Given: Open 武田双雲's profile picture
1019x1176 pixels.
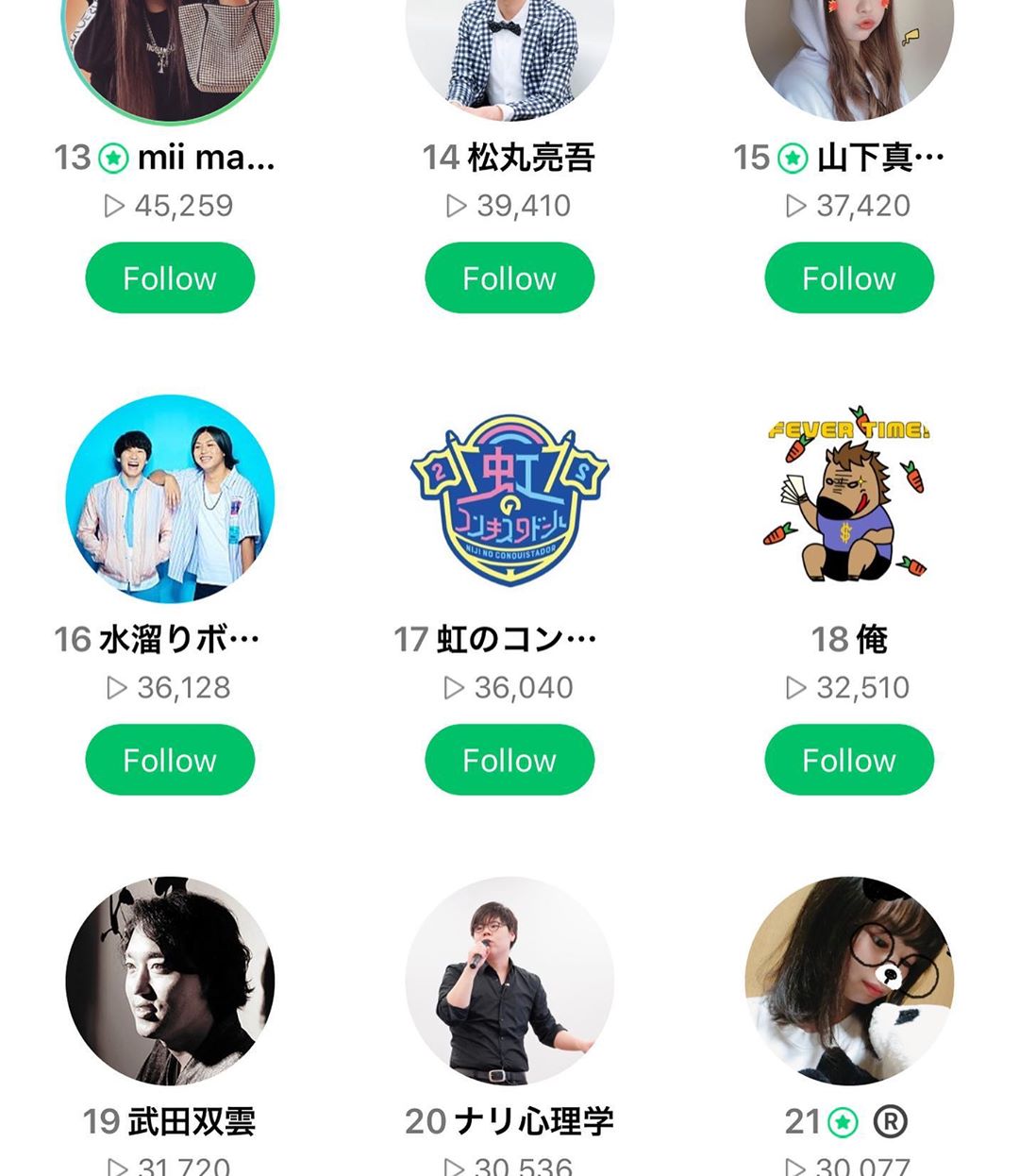Looking at the screenshot, I should [x=170, y=982].
